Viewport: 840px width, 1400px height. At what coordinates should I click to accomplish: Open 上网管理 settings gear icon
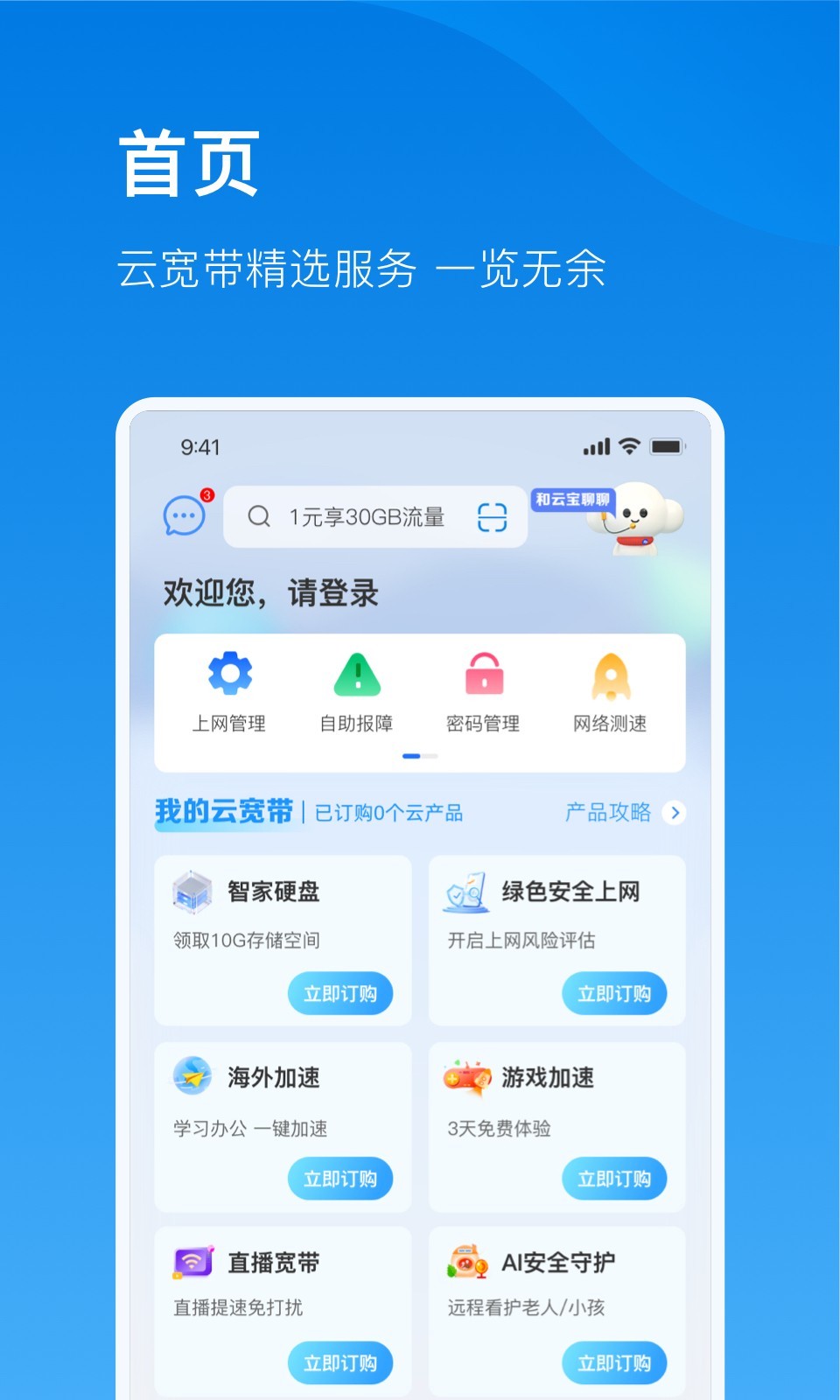tap(228, 674)
